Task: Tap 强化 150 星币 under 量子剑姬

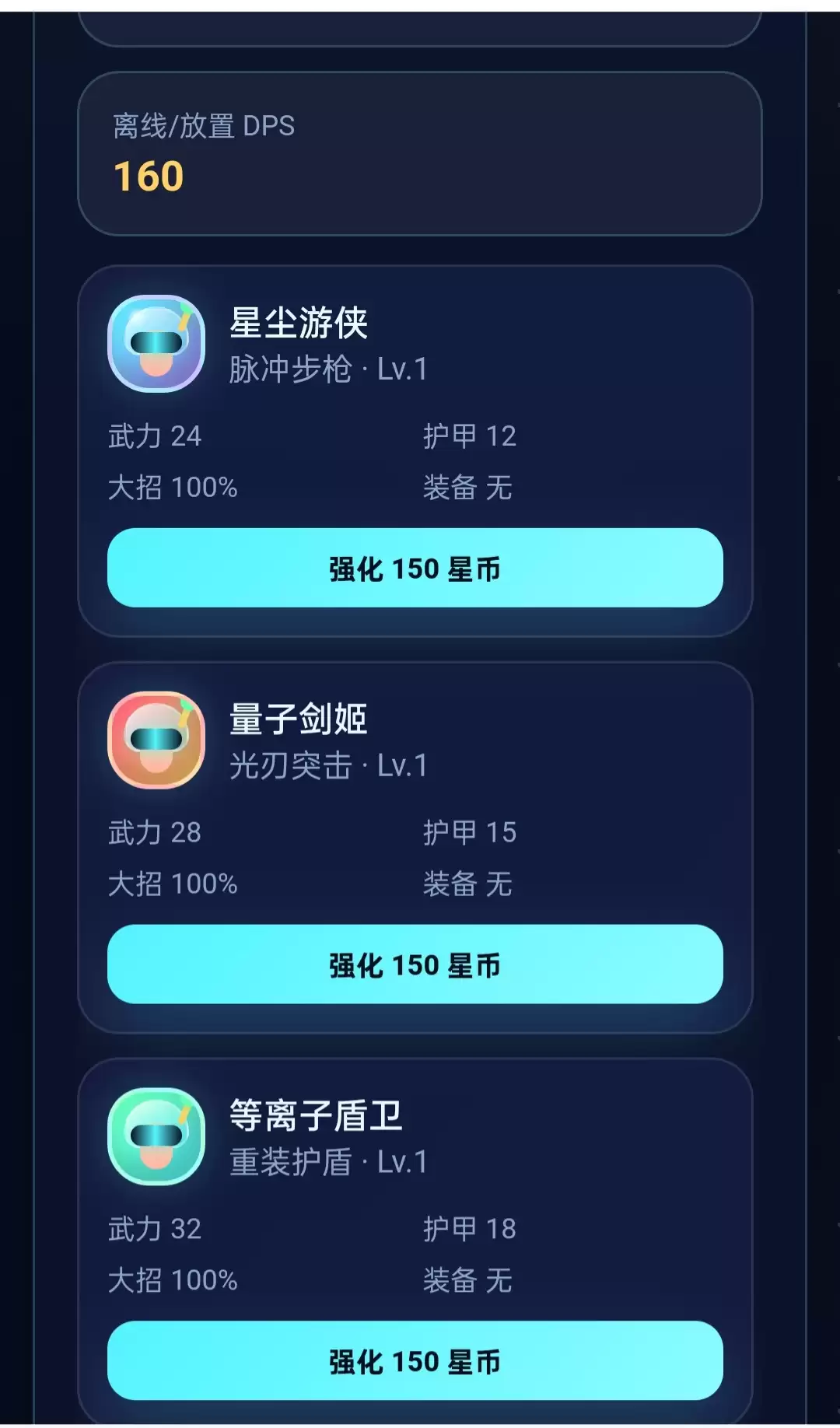Action: click(x=415, y=964)
